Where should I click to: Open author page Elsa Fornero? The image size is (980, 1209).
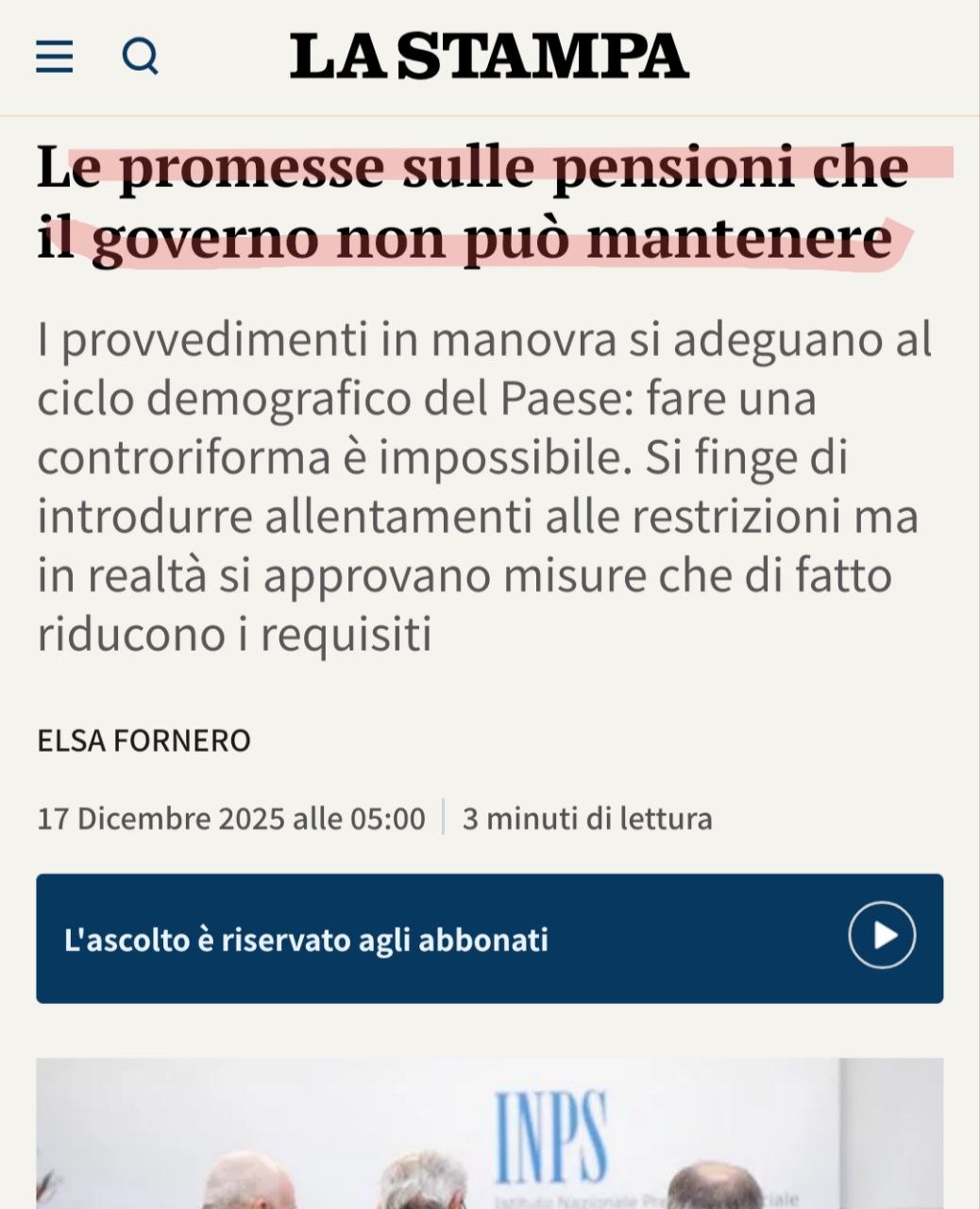144,741
